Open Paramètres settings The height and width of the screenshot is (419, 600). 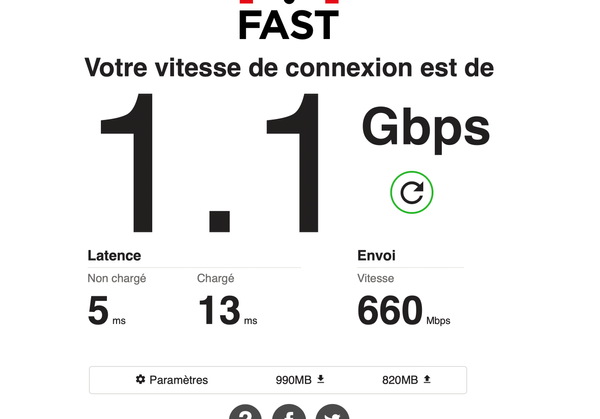[172, 380]
